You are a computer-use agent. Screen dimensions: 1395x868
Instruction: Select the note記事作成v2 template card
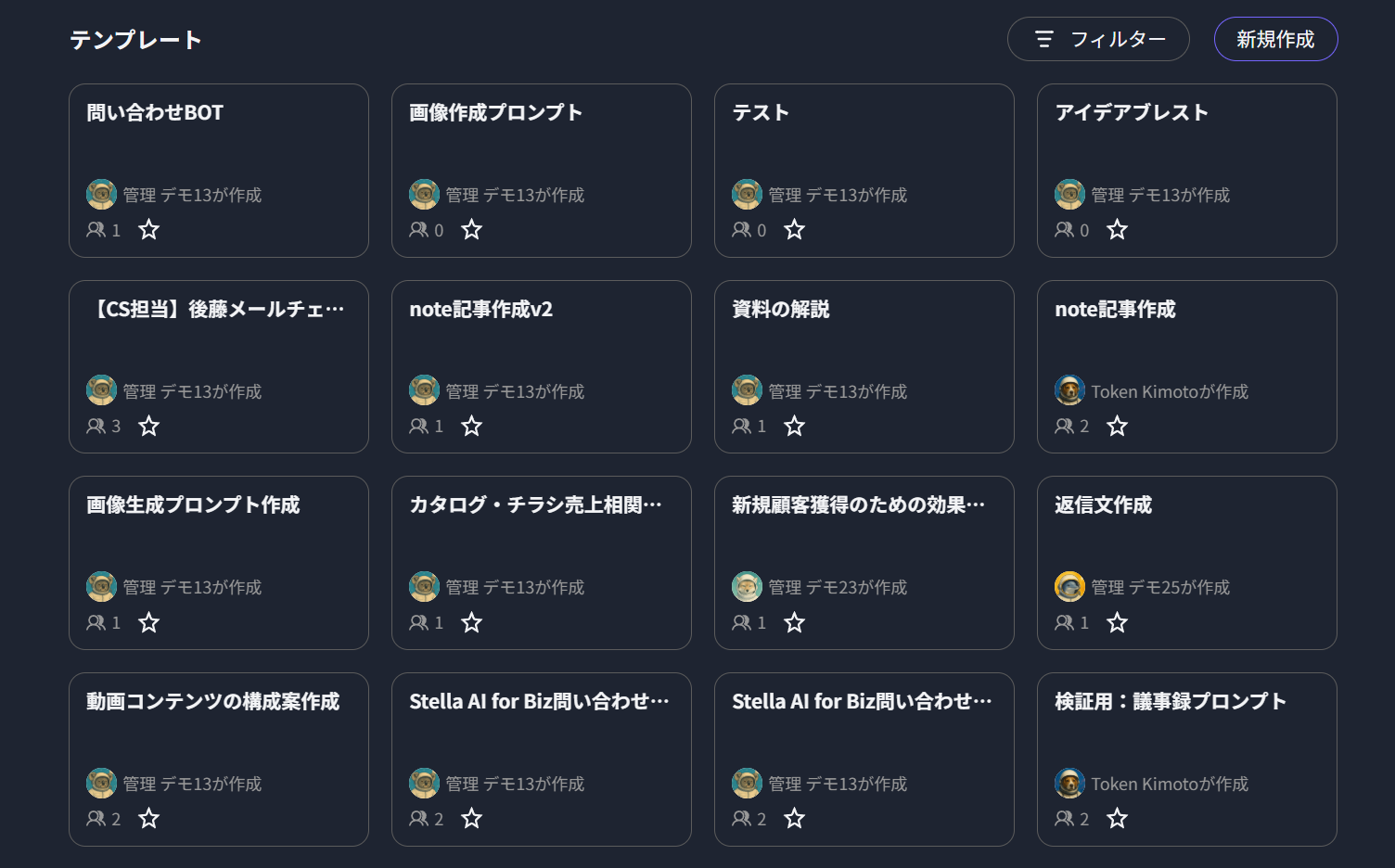[542, 366]
